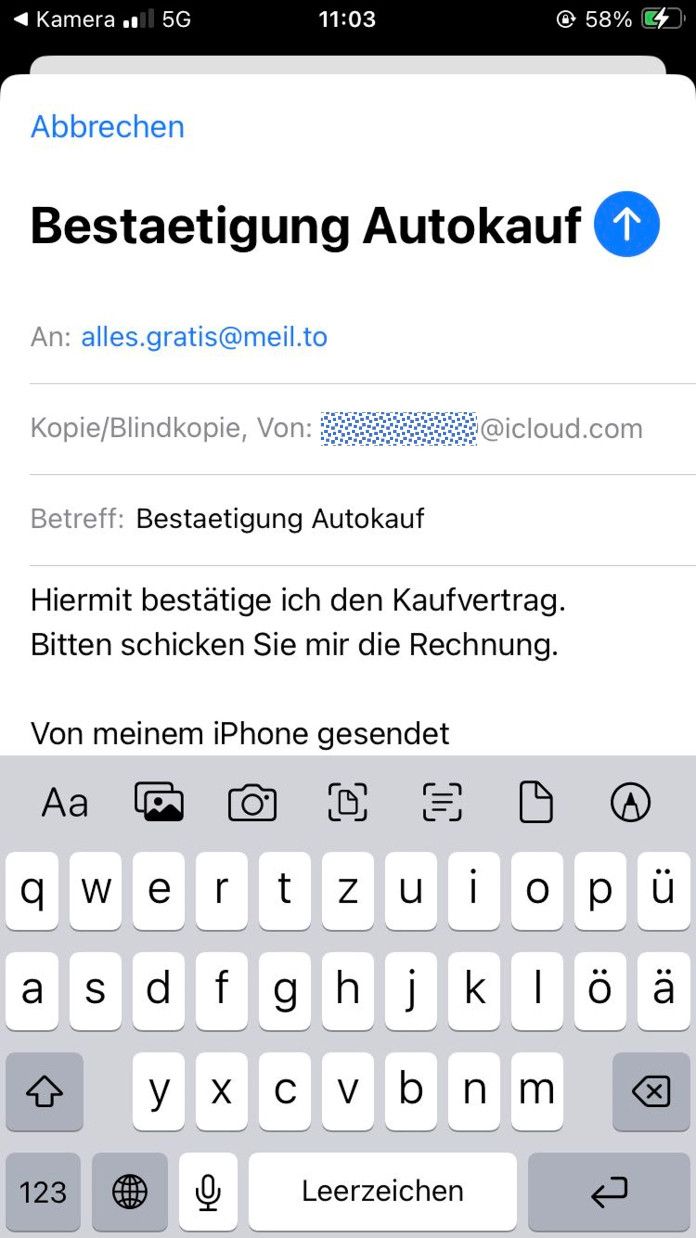Tap the globe key to change keyboard

pyautogui.click(x=130, y=1192)
